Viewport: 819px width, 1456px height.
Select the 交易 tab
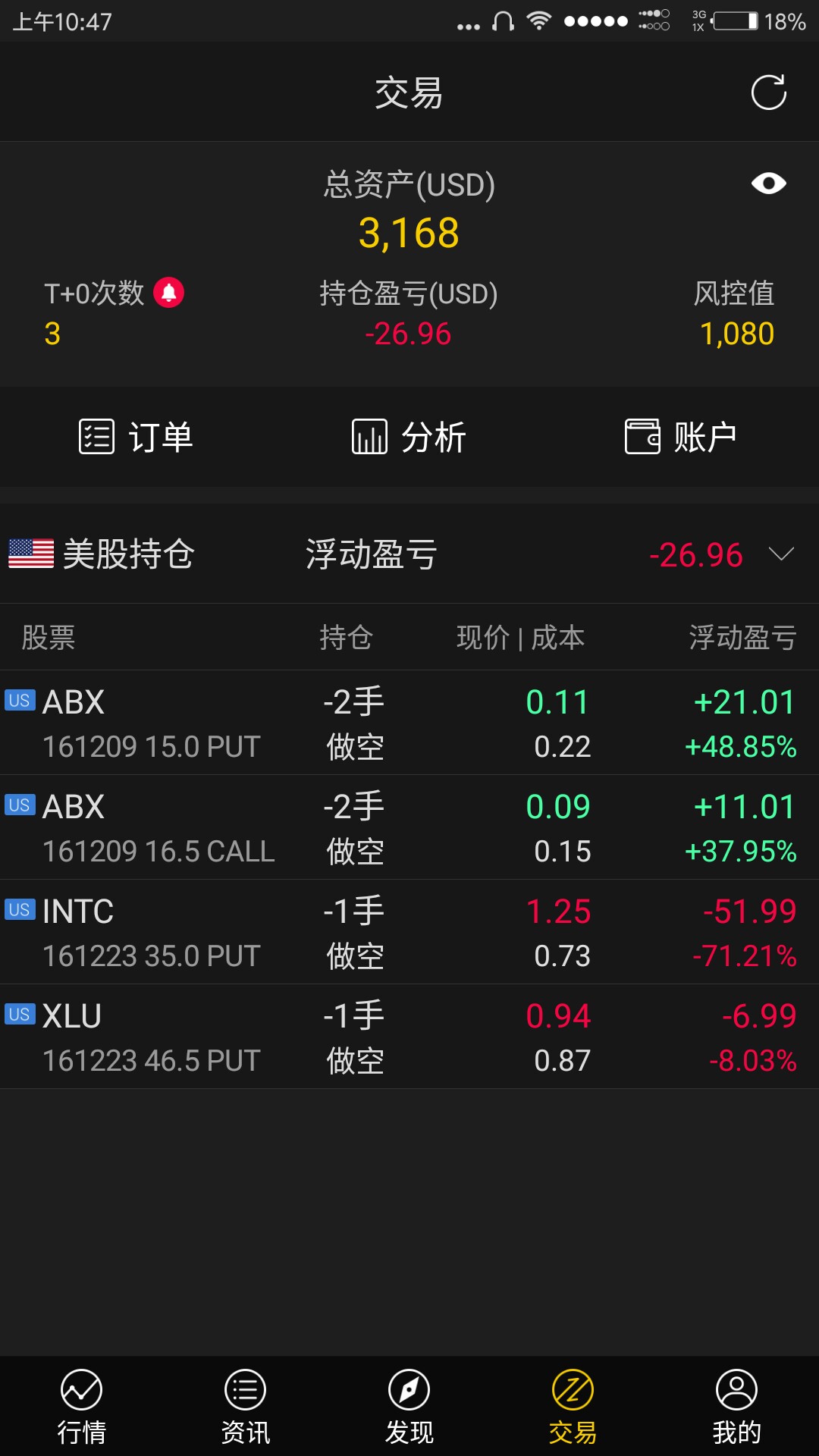tap(573, 1407)
